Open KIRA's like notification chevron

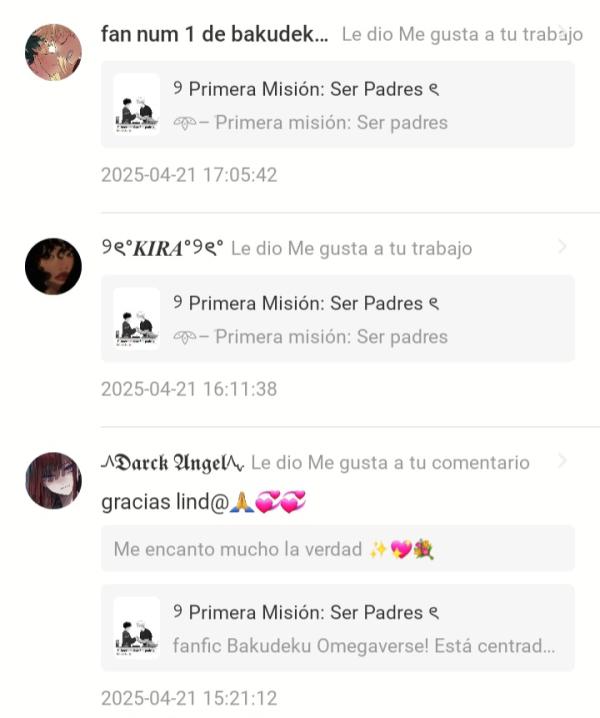tap(562, 247)
